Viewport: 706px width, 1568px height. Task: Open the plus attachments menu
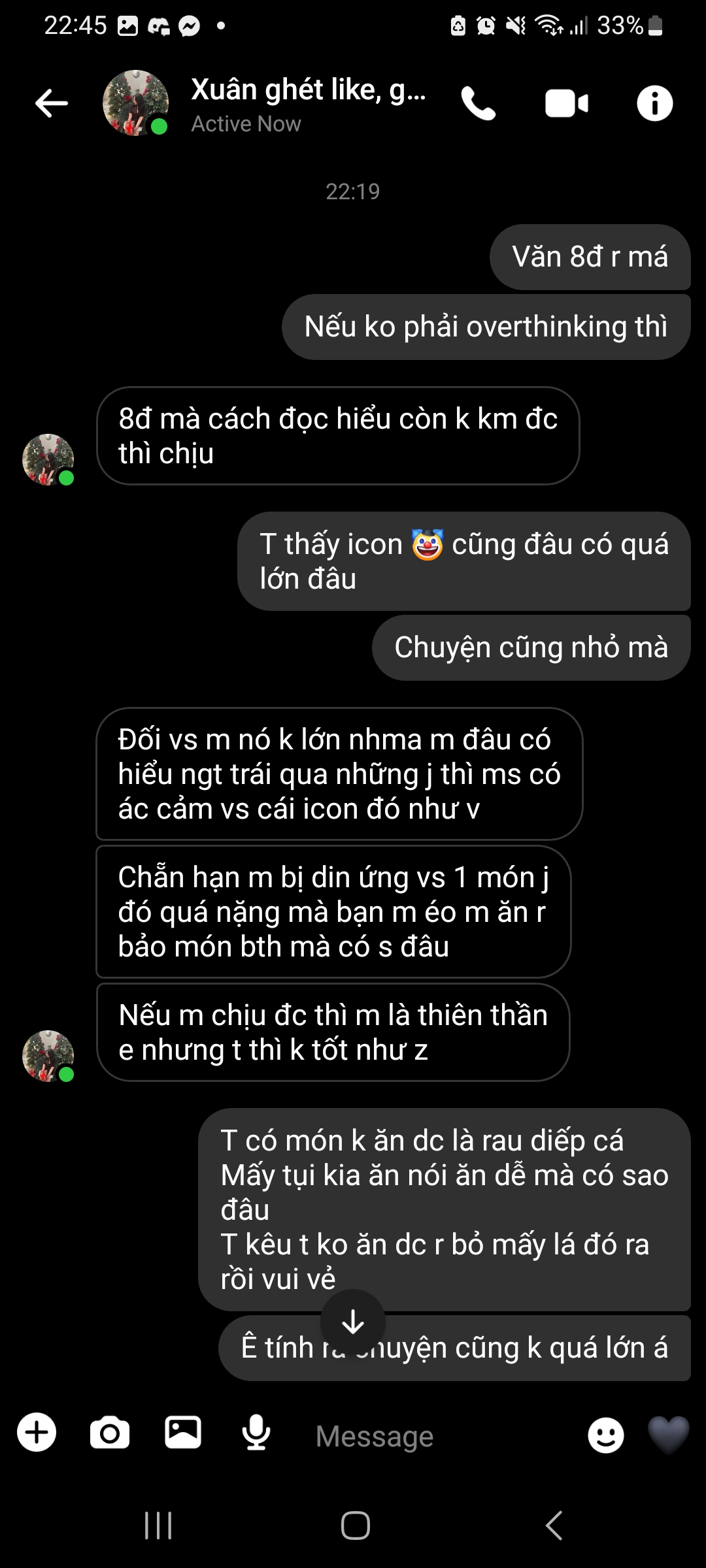click(37, 1433)
